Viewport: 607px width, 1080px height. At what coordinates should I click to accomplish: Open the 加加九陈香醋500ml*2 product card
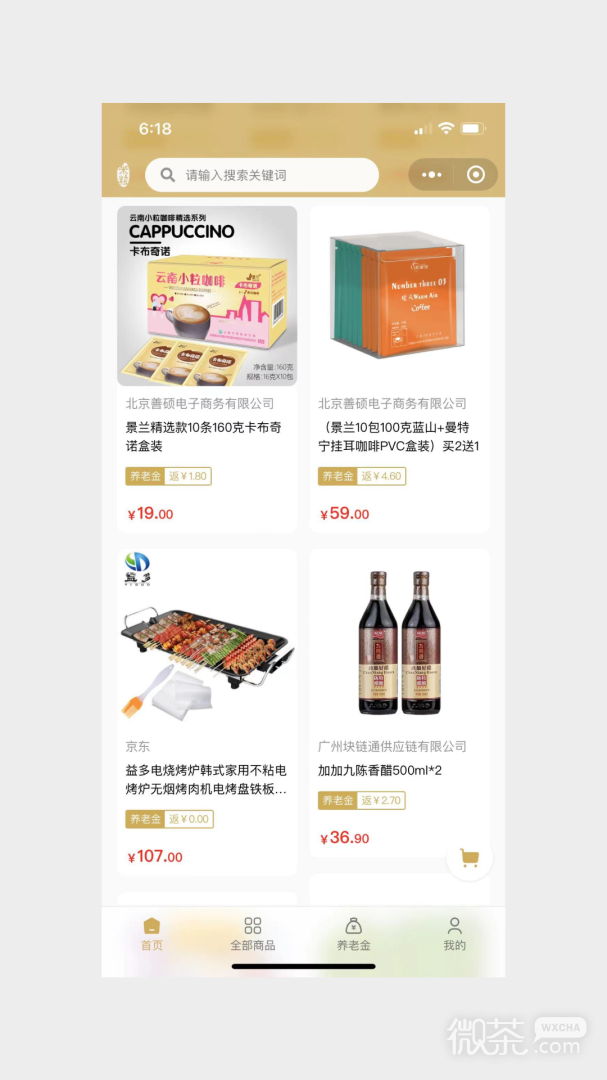(x=400, y=703)
